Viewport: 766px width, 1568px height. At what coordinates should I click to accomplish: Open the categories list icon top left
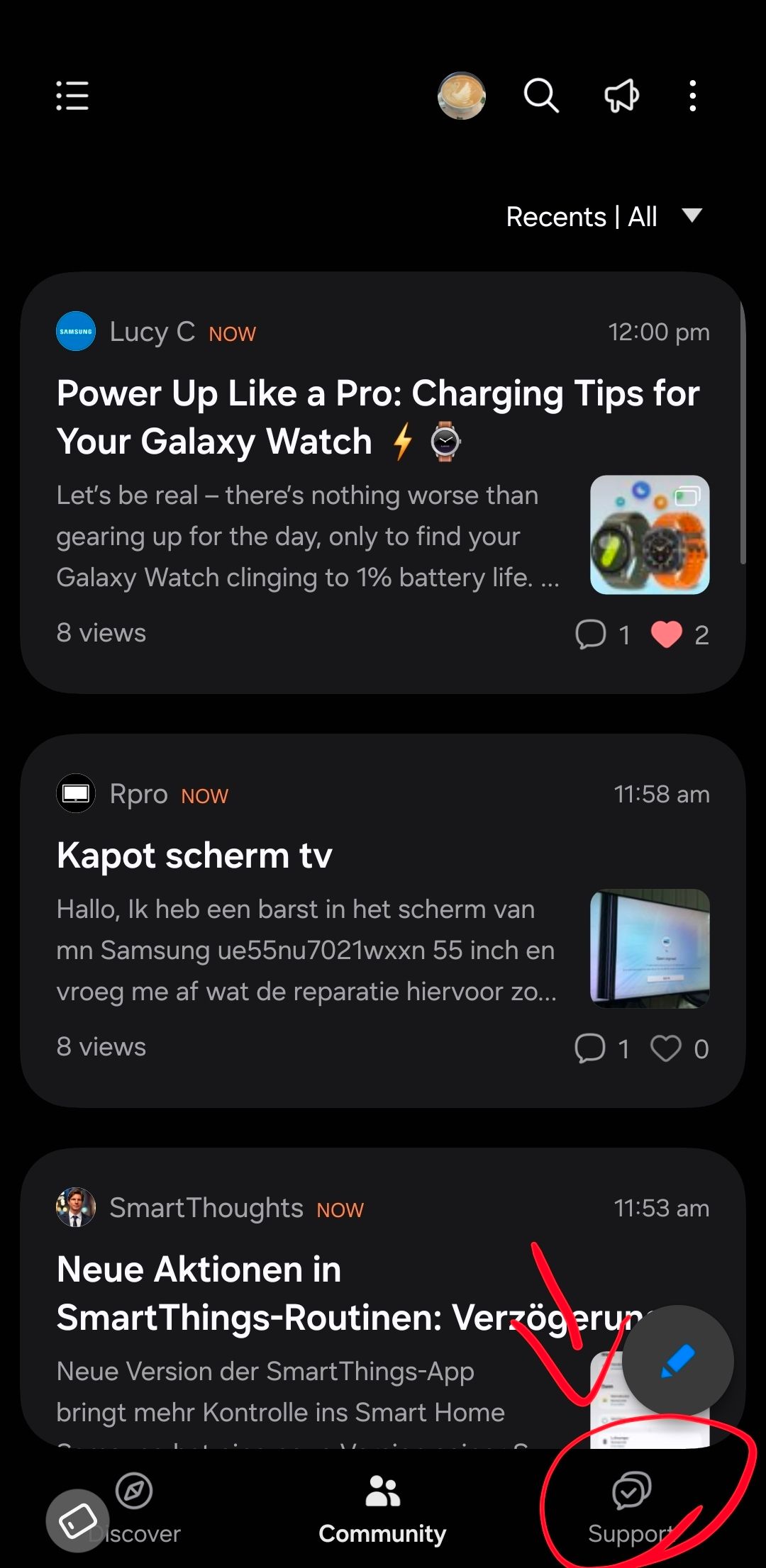pyautogui.click(x=71, y=96)
